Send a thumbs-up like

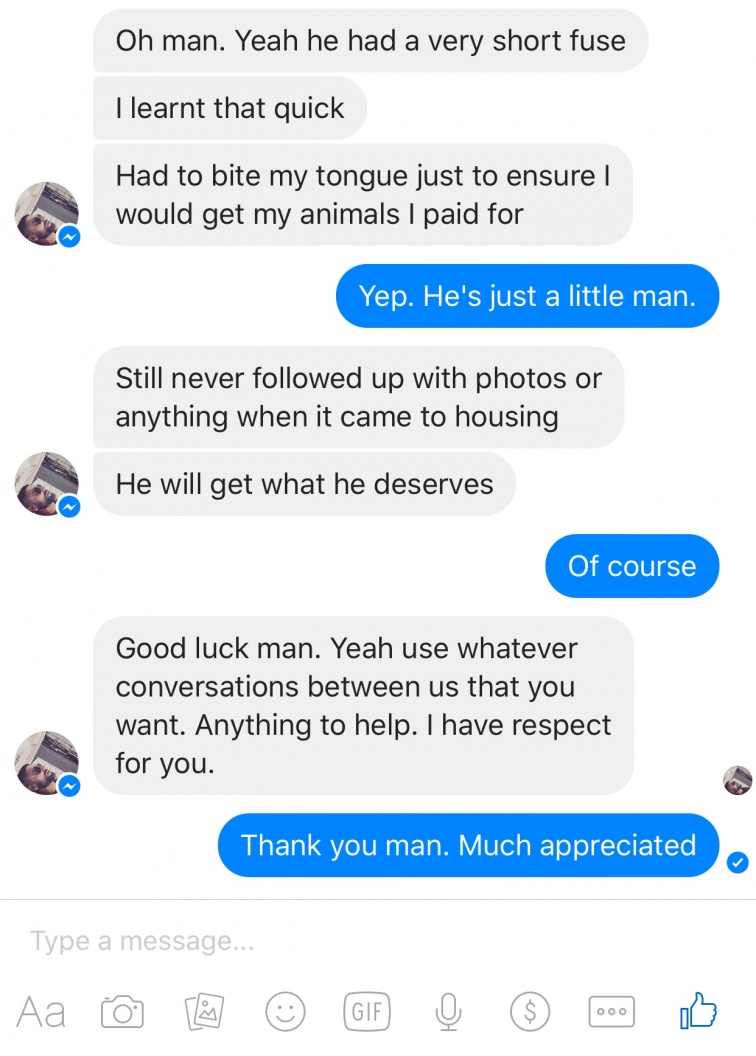click(698, 1010)
